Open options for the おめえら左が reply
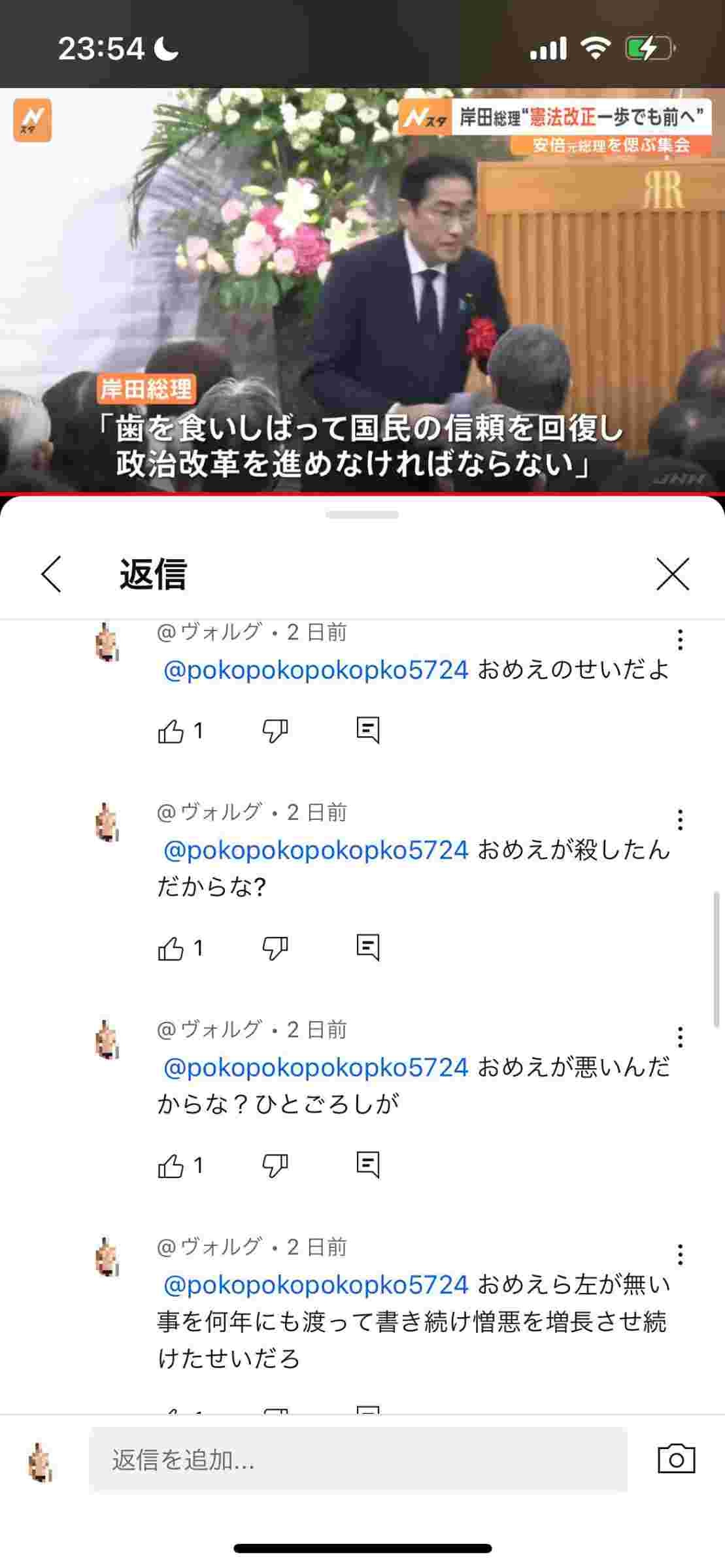The height and width of the screenshot is (1568, 725). click(680, 1255)
